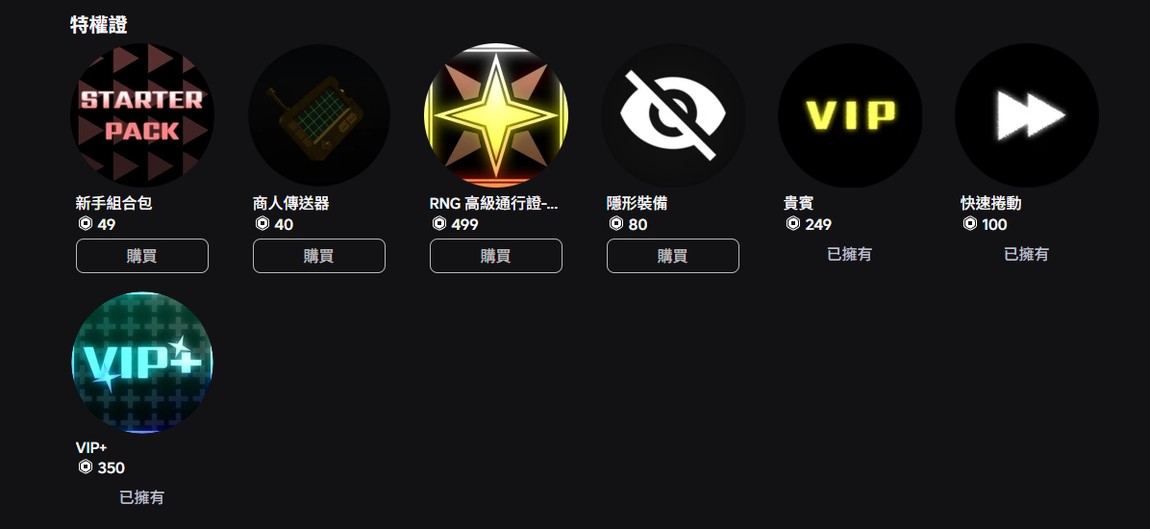Viewport: 1150px width, 529px height.
Task: Open the 快速捲動 fast-forward pass
Action: pos(1027,115)
